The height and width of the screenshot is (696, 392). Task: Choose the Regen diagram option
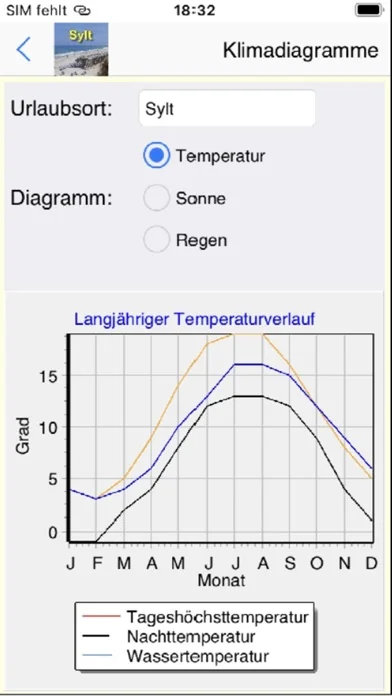[x=156, y=240]
